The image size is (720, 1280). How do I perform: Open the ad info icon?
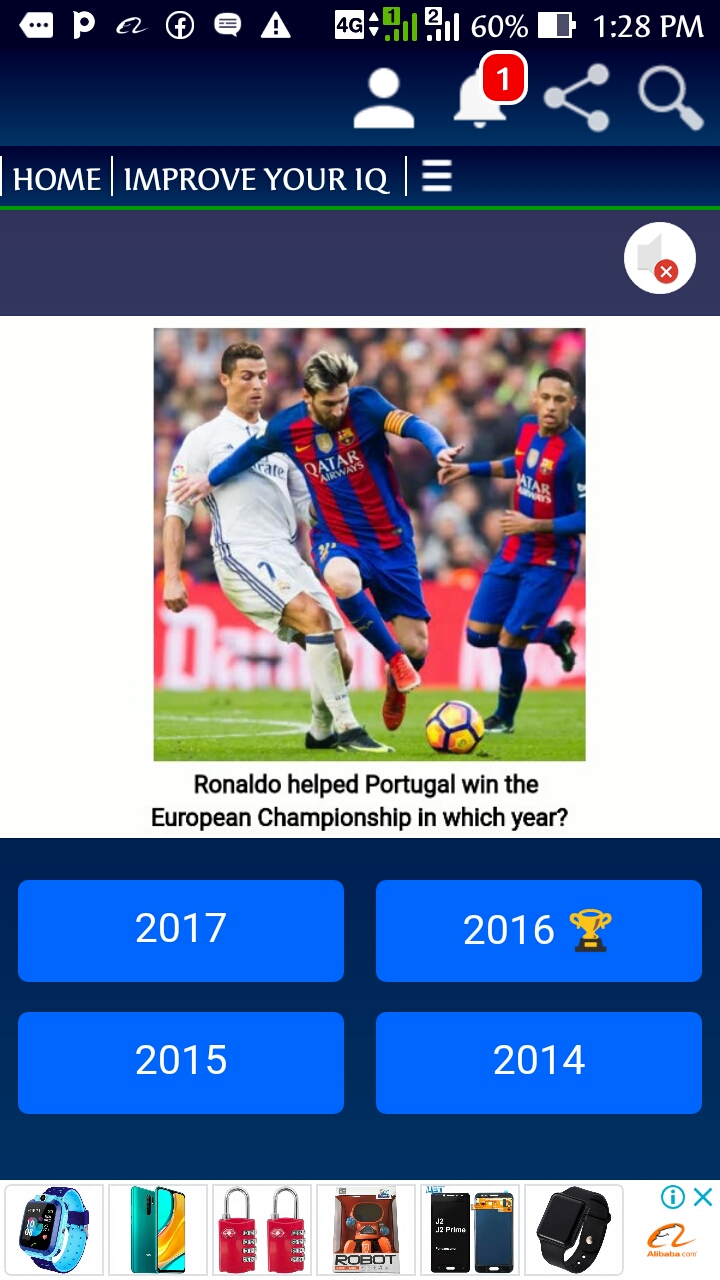(673, 1197)
